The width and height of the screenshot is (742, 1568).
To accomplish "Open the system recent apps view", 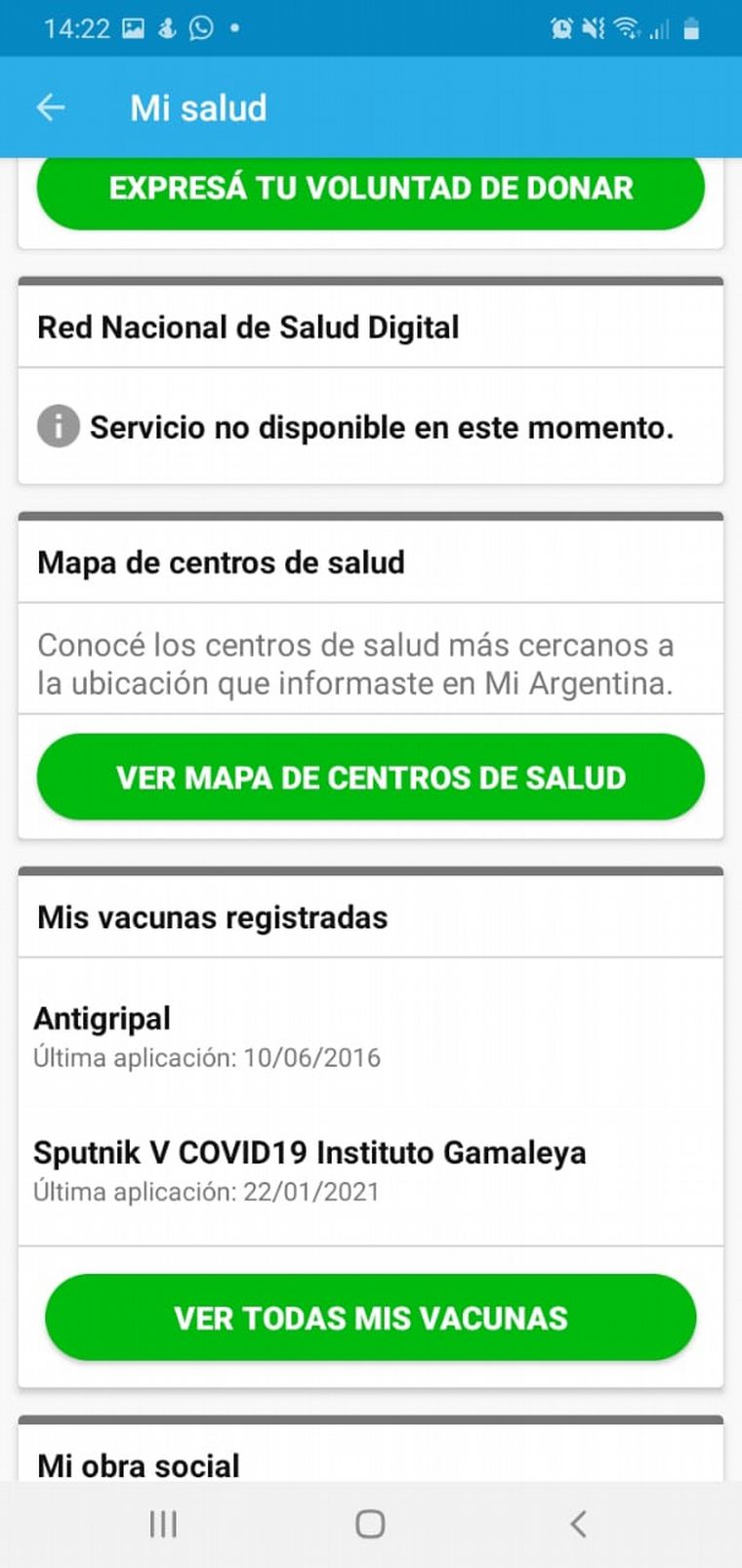I will coord(163,1524).
